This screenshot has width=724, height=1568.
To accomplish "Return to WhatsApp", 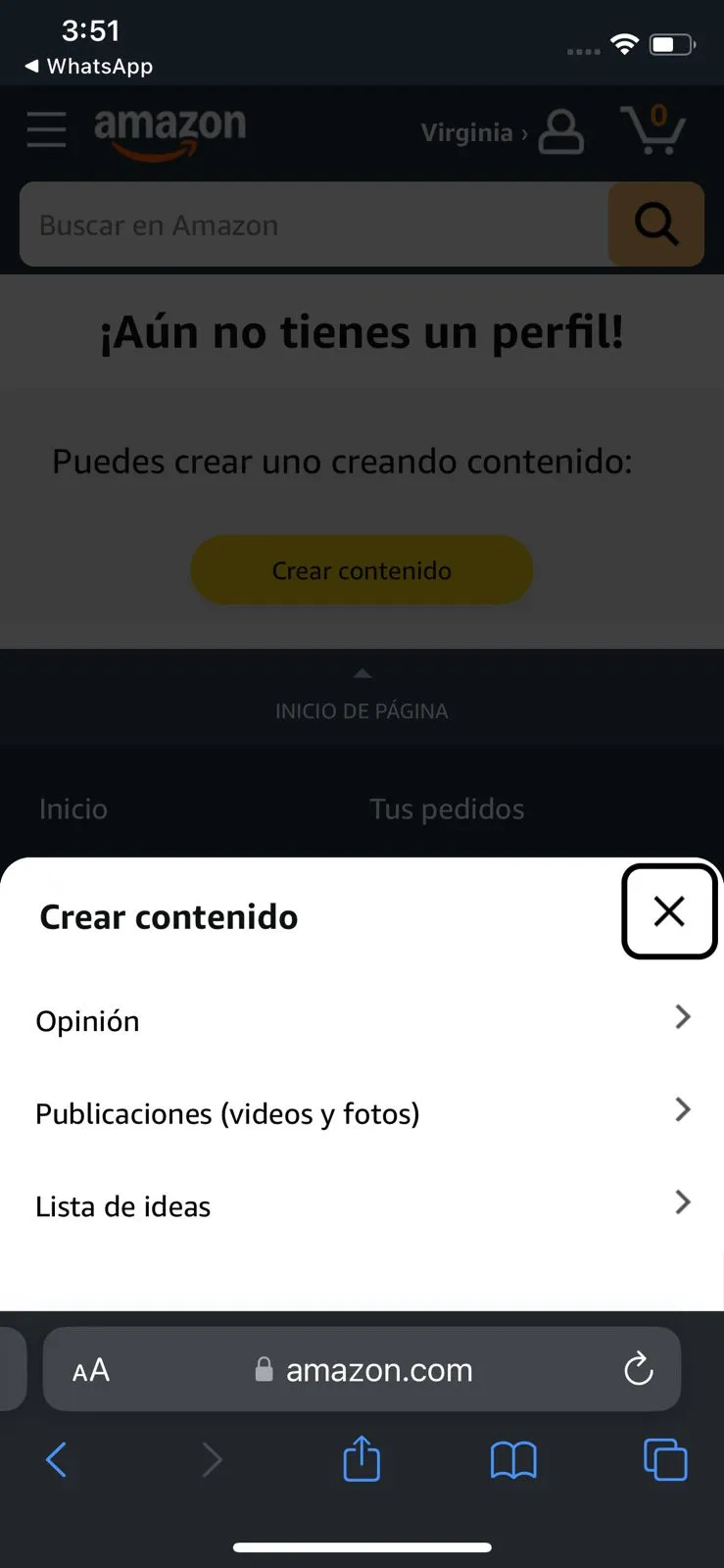I will point(90,67).
